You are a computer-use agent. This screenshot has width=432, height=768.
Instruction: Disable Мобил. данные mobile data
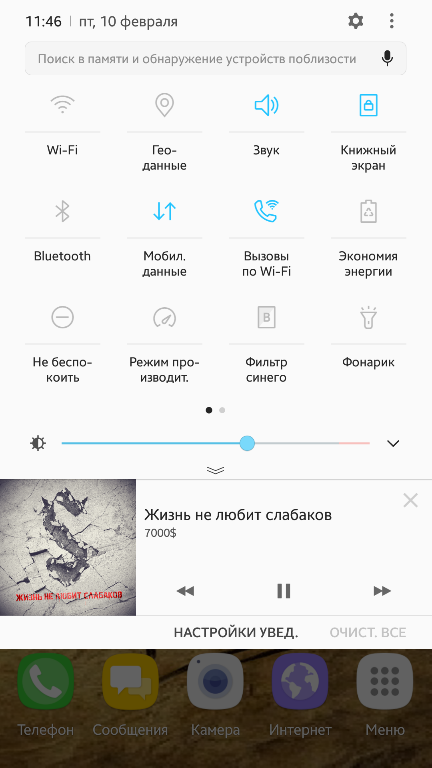click(x=164, y=211)
